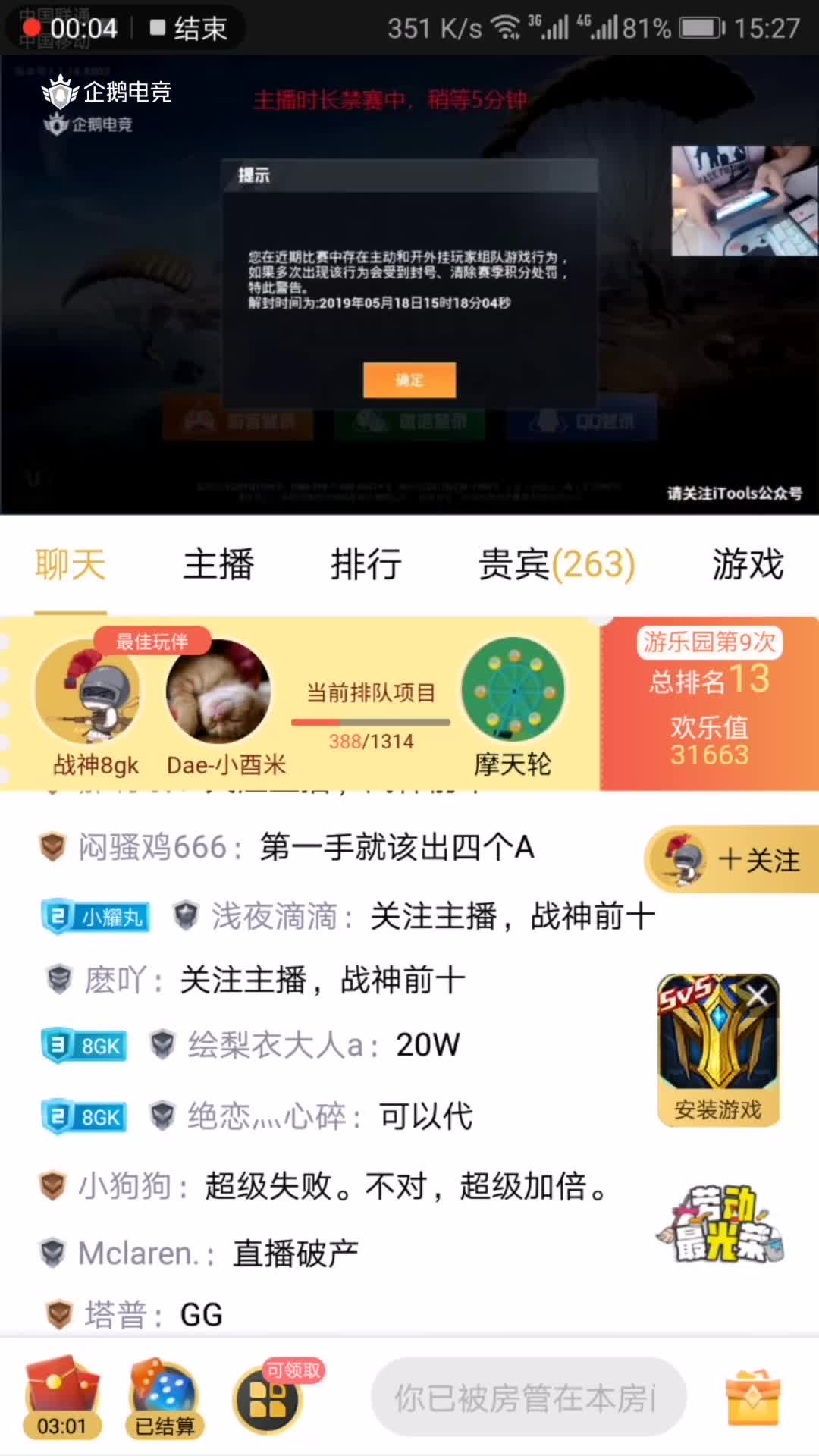Stop recording with the 结束 button
The height and width of the screenshot is (1456, 819).
pyautogui.click(x=190, y=29)
